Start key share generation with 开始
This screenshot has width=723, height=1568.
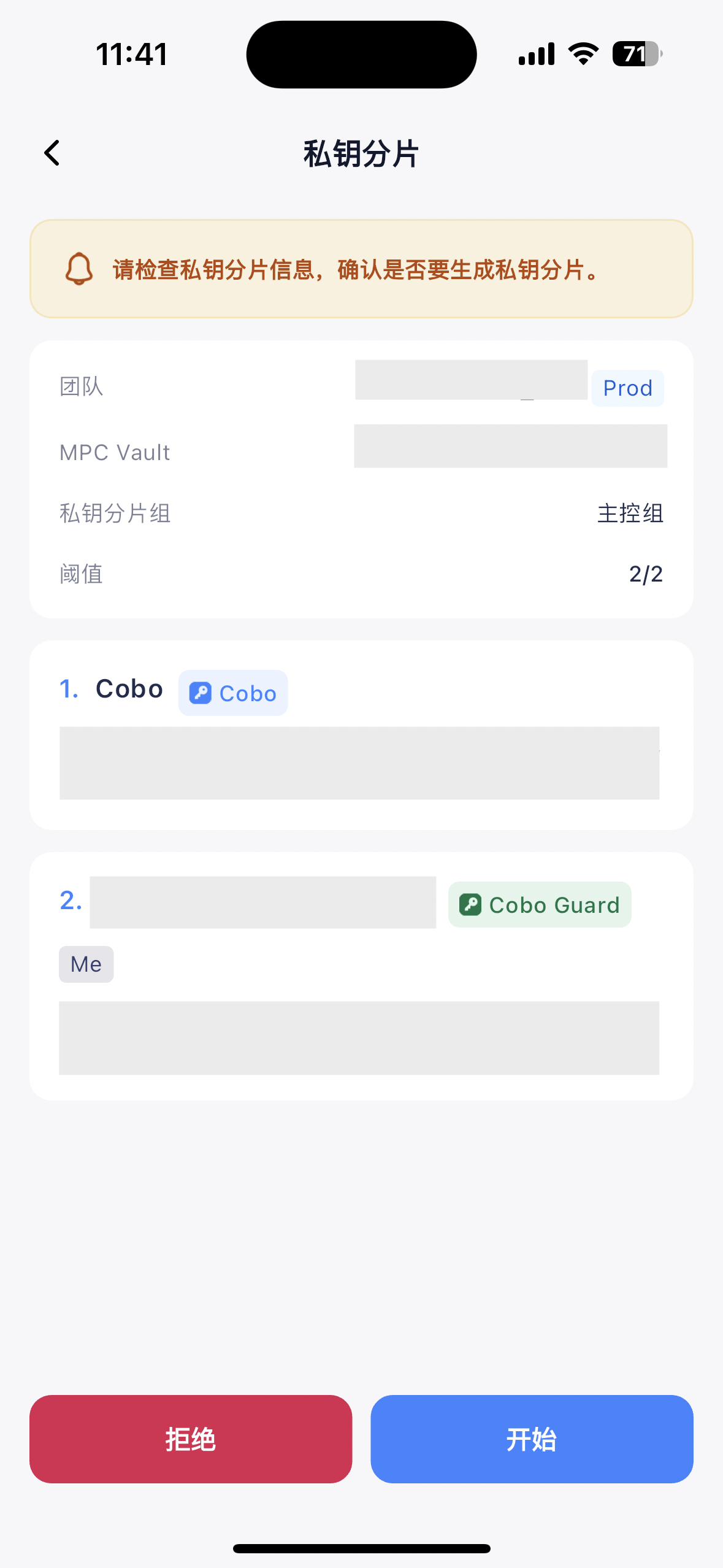click(532, 1439)
